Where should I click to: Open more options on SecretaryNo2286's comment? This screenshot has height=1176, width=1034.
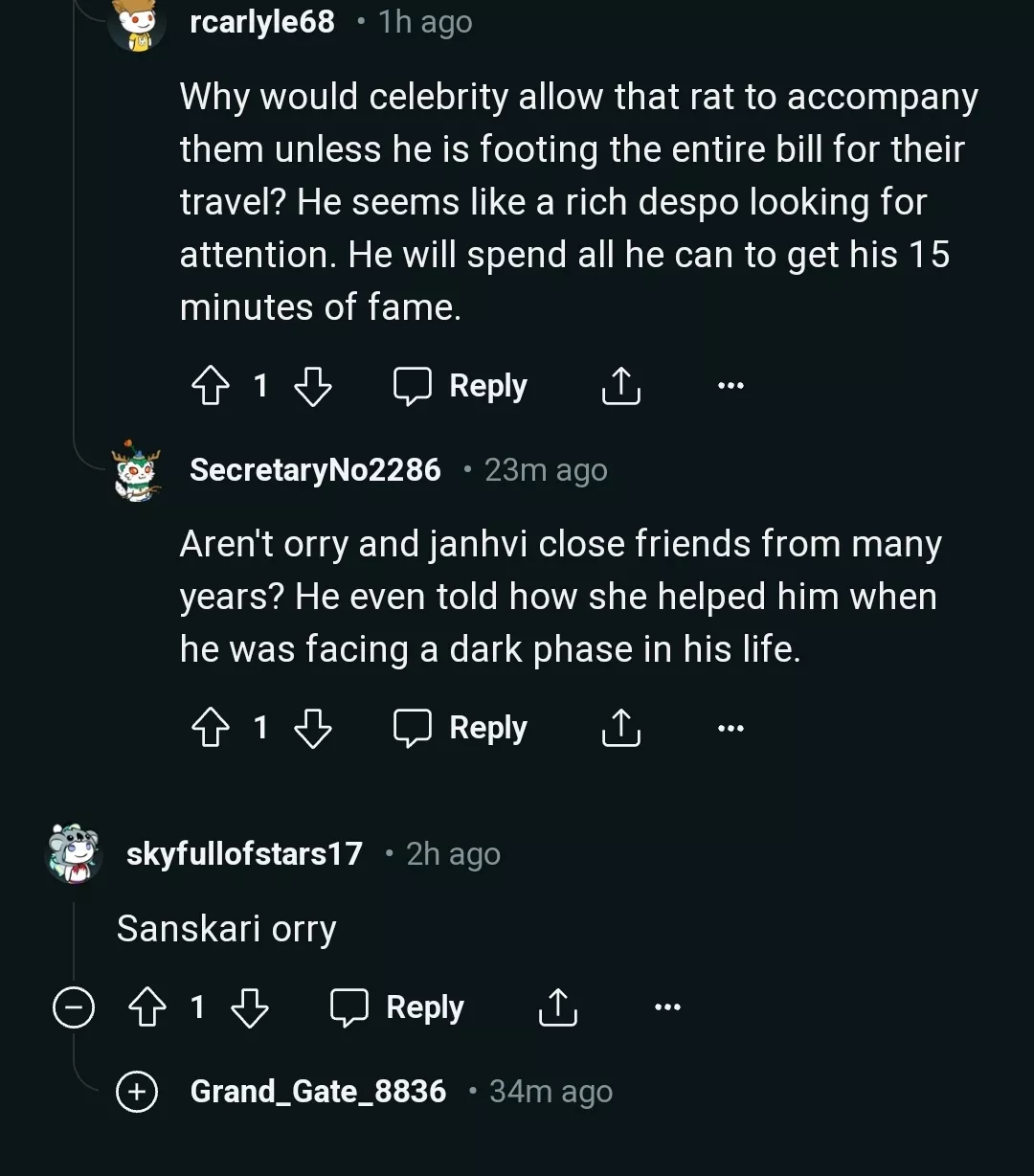click(x=731, y=728)
